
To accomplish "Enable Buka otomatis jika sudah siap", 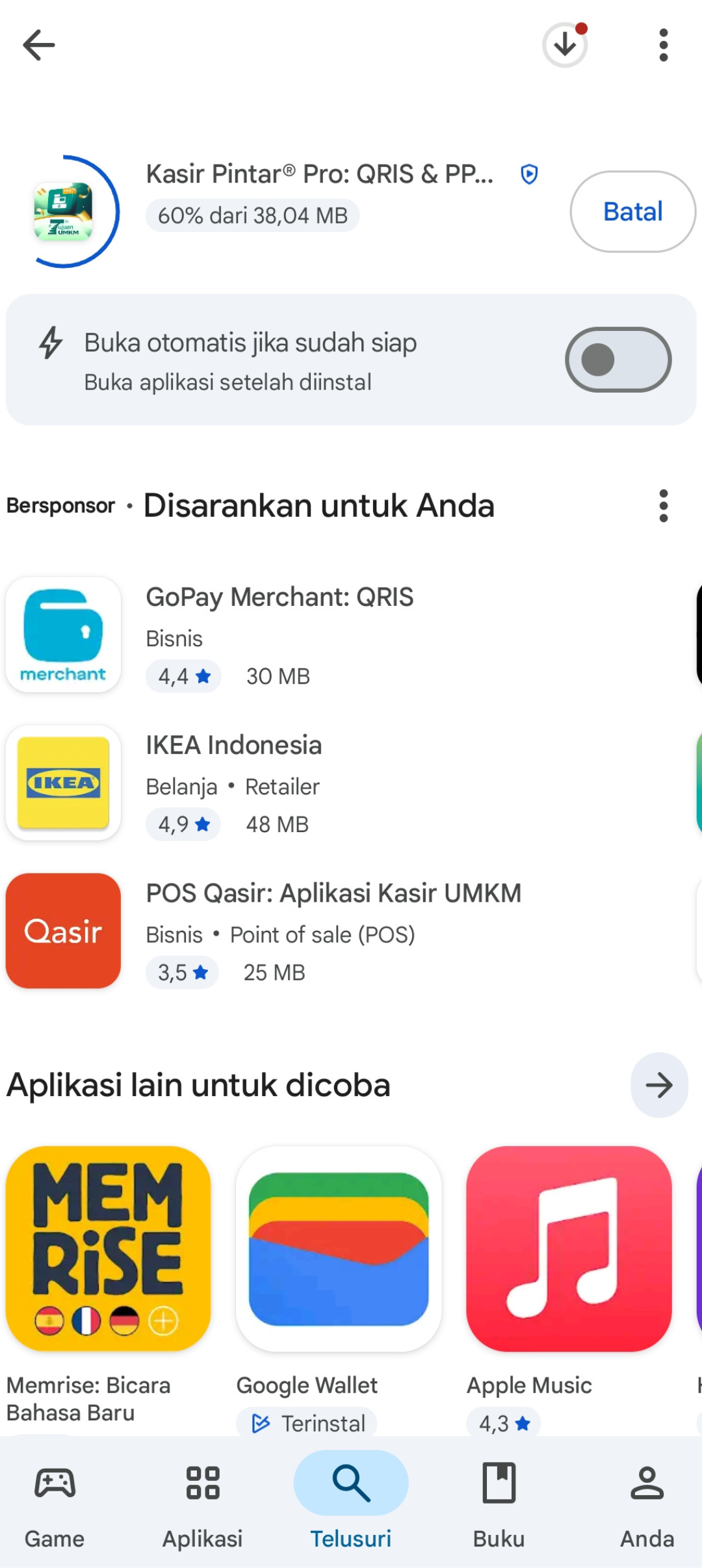I will (x=617, y=359).
